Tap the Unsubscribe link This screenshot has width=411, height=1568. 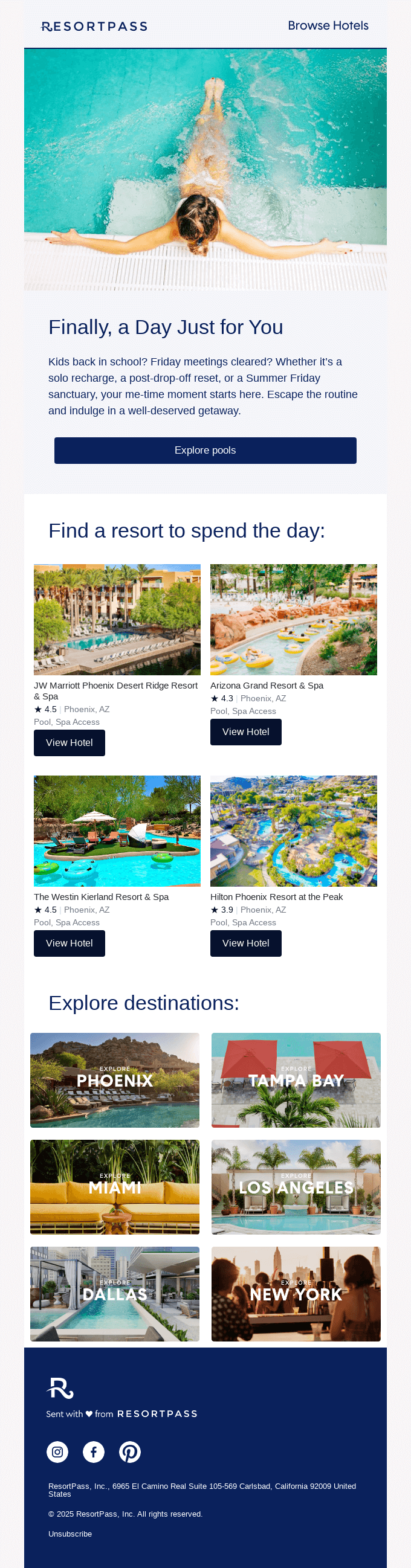(x=70, y=1534)
